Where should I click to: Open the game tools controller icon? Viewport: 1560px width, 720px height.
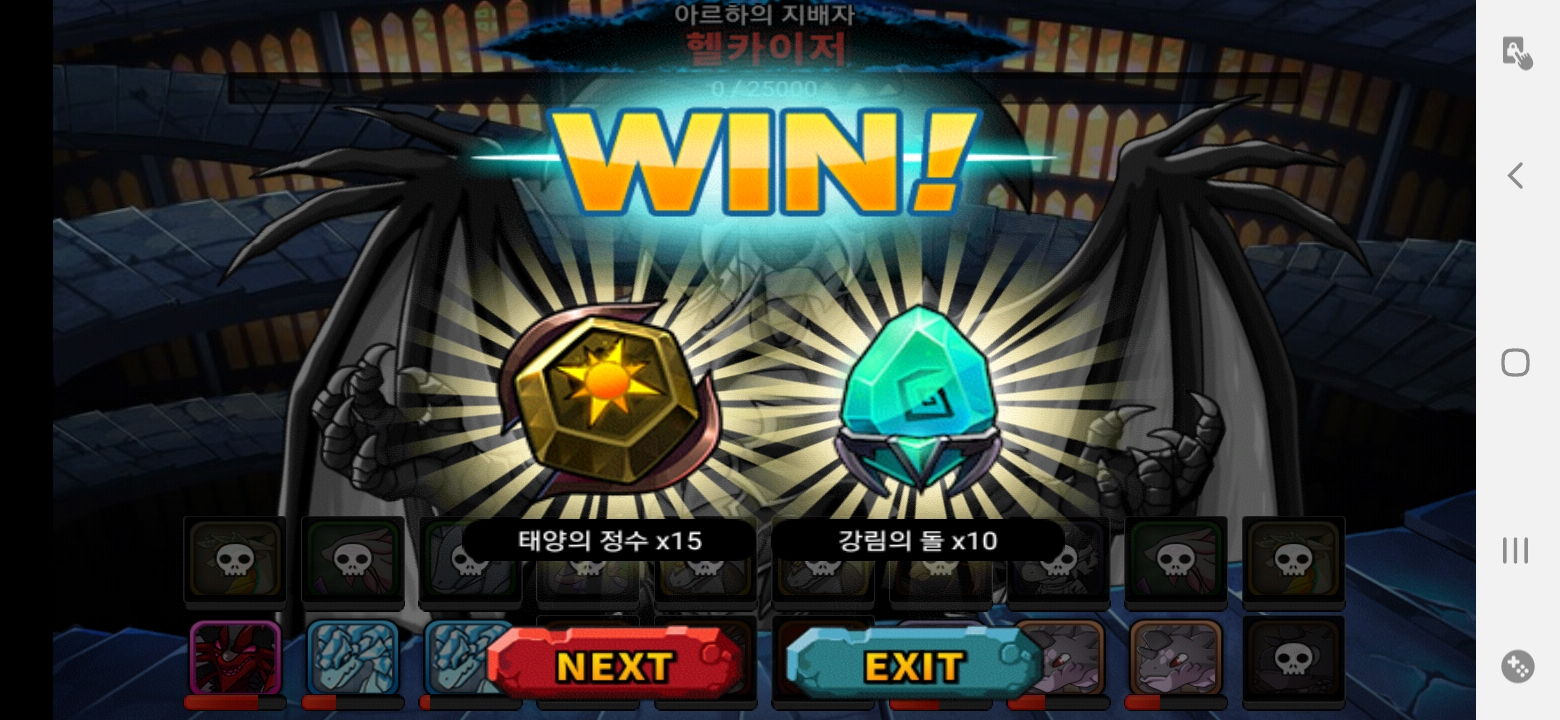[1517, 667]
